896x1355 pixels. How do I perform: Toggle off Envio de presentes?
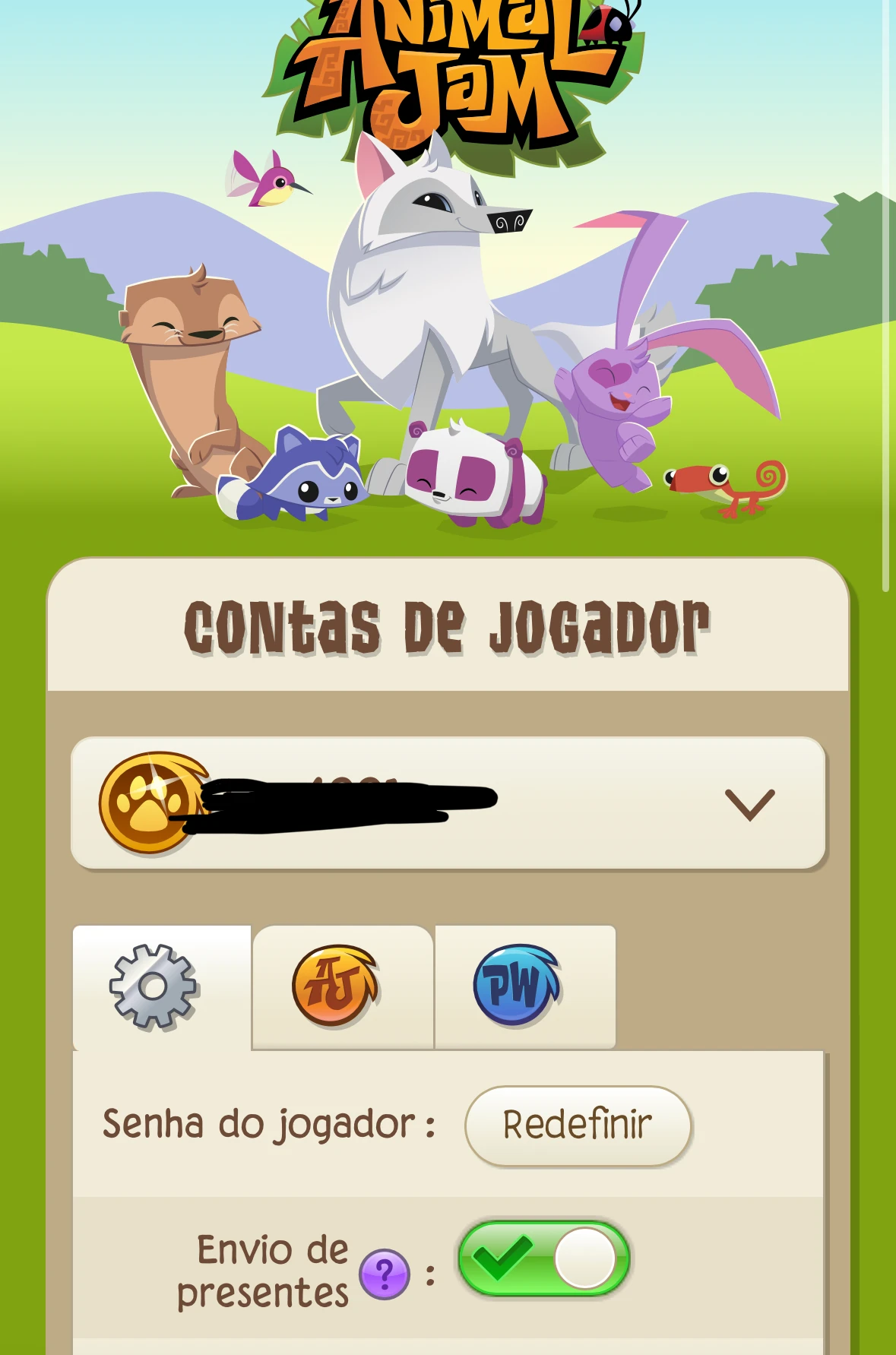(543, 1258)
